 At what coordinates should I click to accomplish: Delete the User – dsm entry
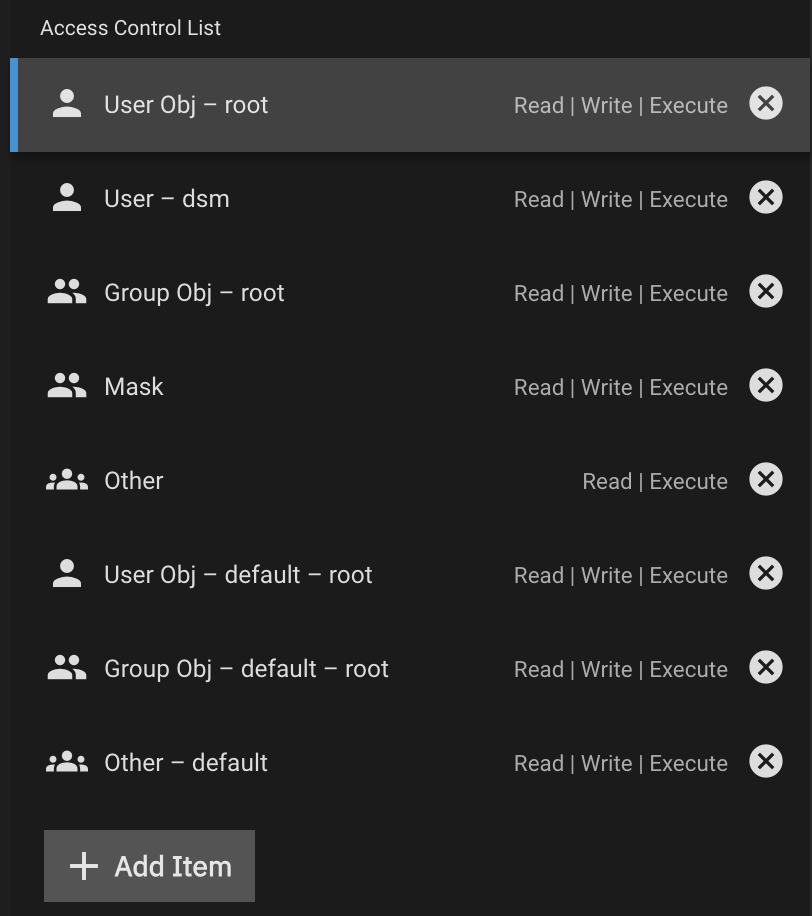766,198
